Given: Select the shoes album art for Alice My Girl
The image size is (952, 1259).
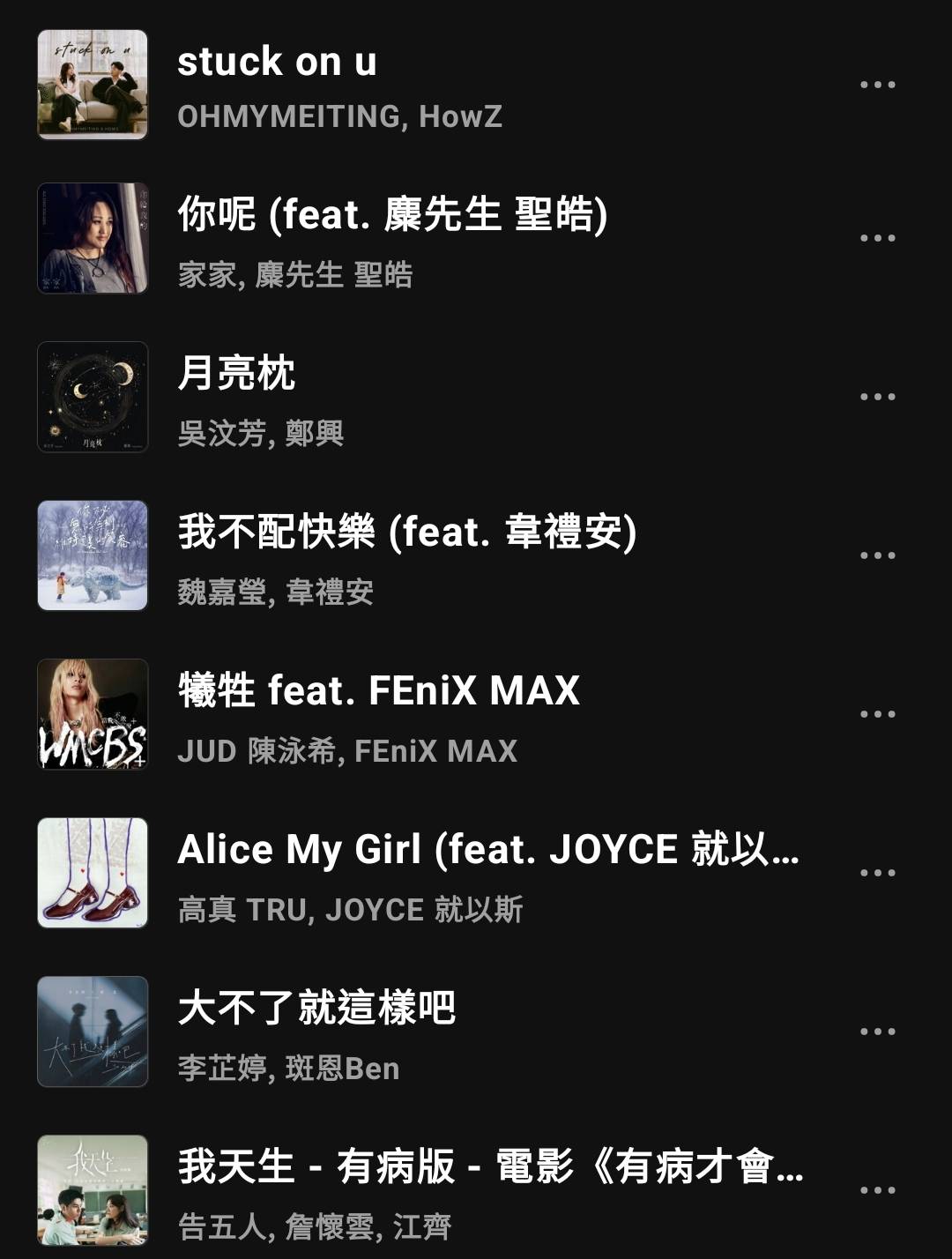Looking at the screenshot, I should 91,875.
